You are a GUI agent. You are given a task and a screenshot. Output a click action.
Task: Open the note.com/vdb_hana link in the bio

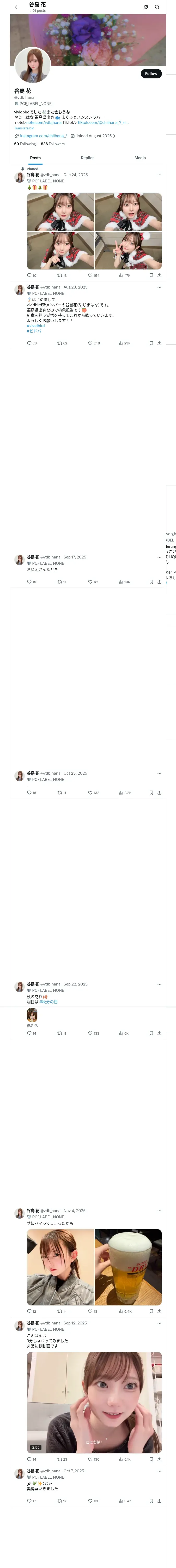click(x=44, y=122)
